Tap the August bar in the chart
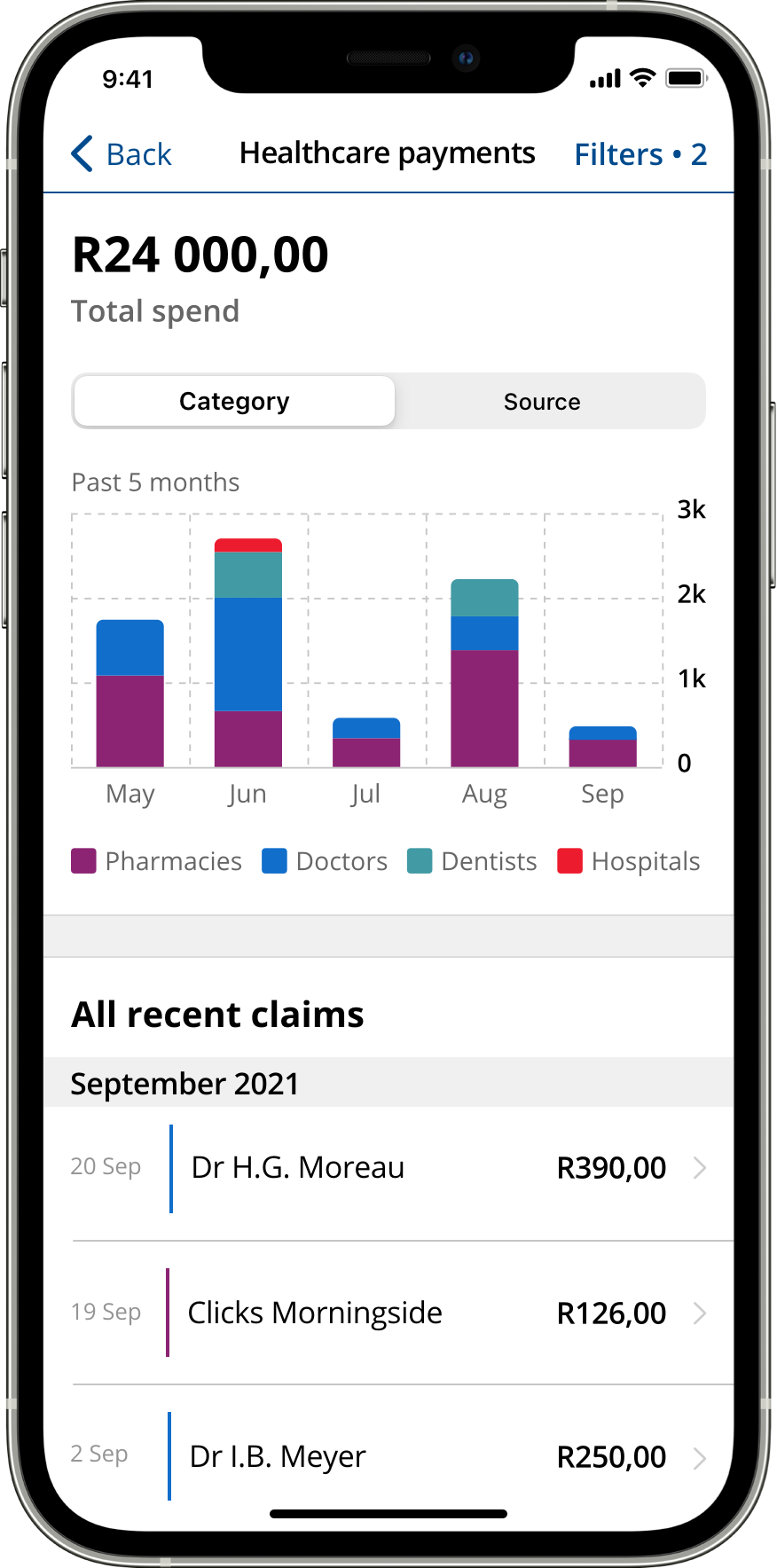The image size is (777, 1568). [484, 673]
